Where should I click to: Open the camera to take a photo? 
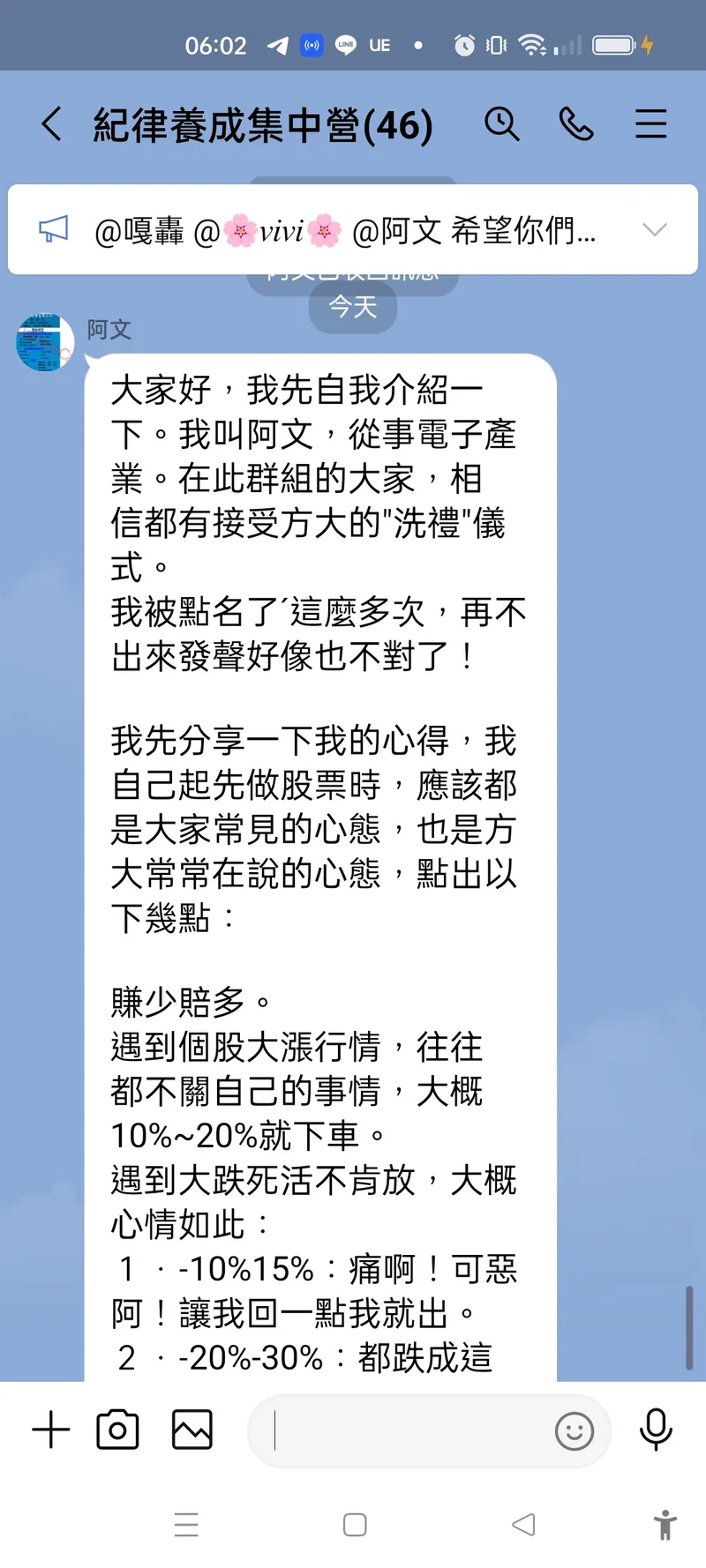tap(117, 1430)
